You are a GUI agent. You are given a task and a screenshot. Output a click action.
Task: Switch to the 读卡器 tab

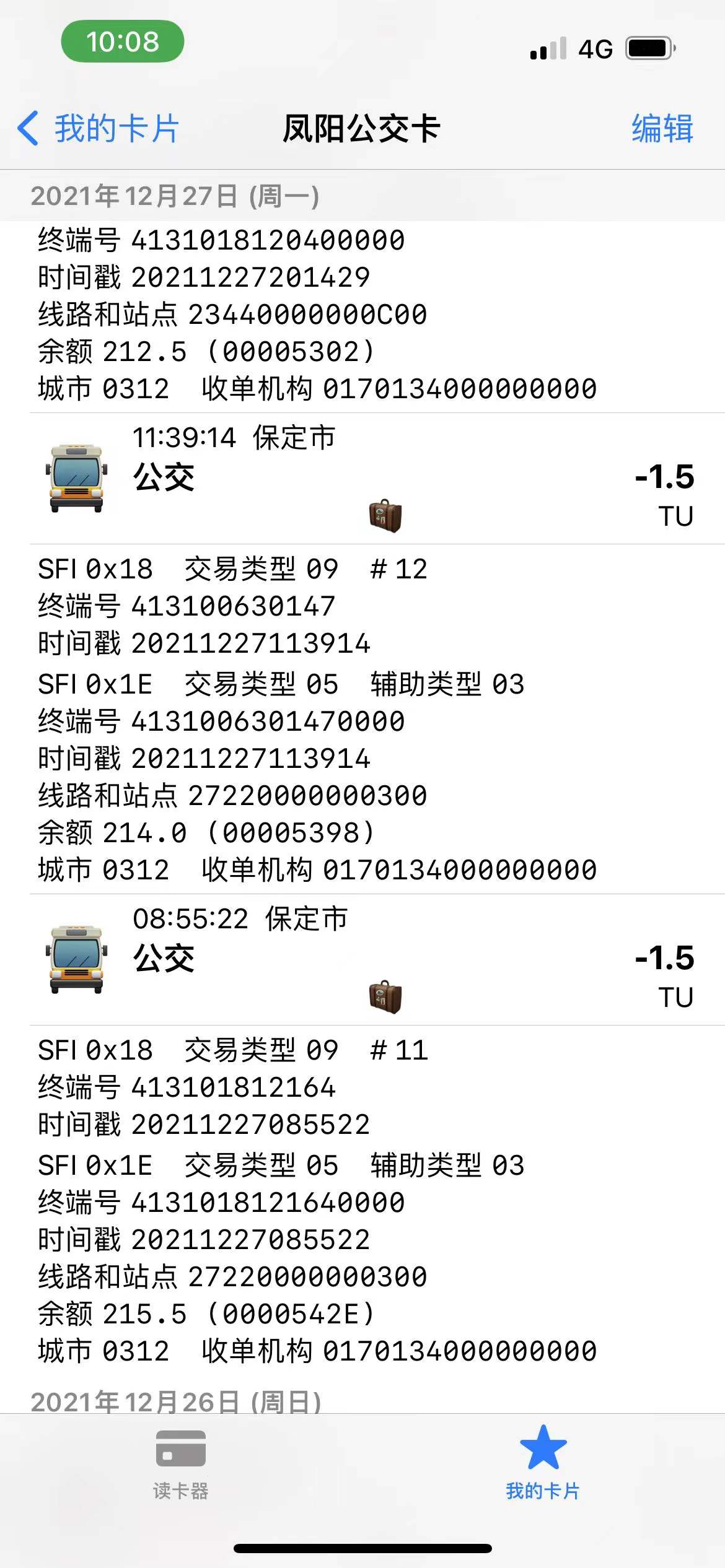coord(180,1465)
